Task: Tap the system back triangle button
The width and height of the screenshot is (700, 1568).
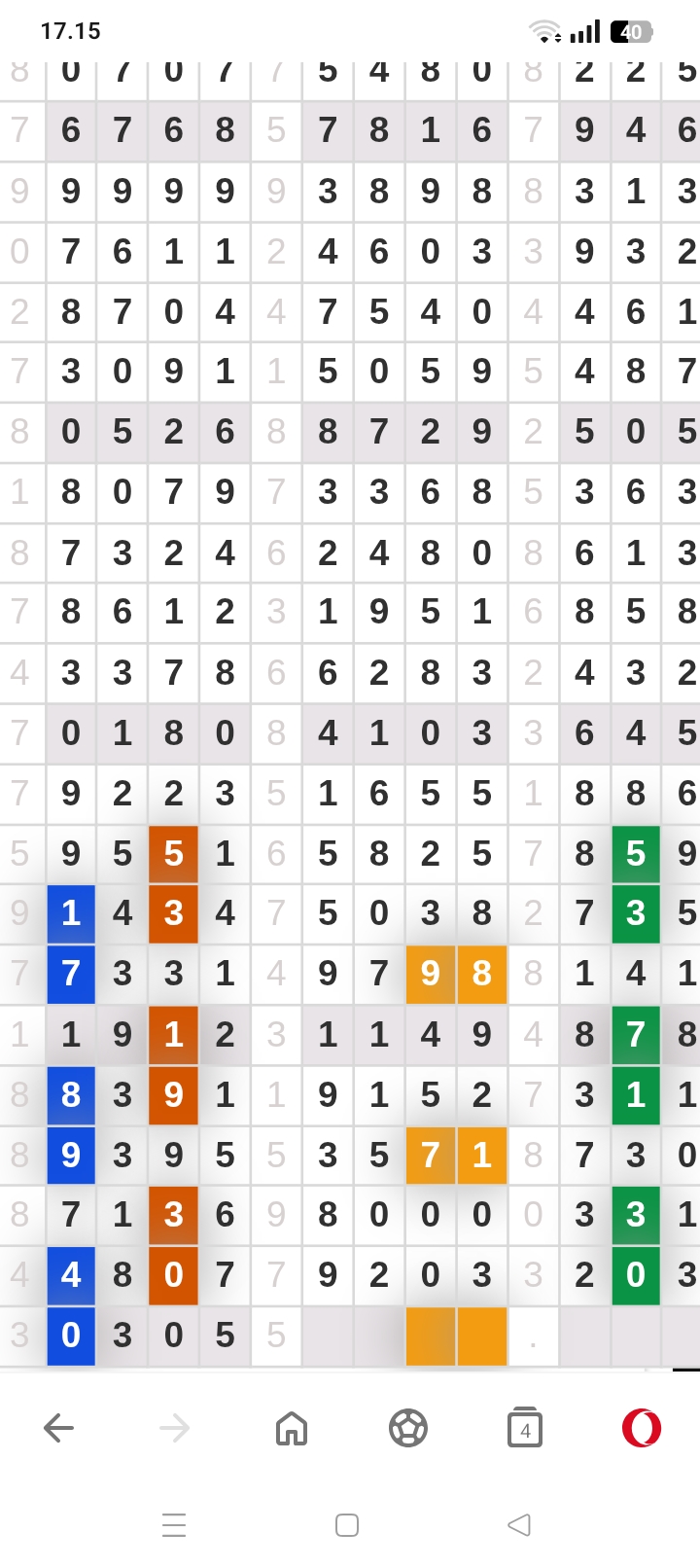Action: pos(520,1524)
